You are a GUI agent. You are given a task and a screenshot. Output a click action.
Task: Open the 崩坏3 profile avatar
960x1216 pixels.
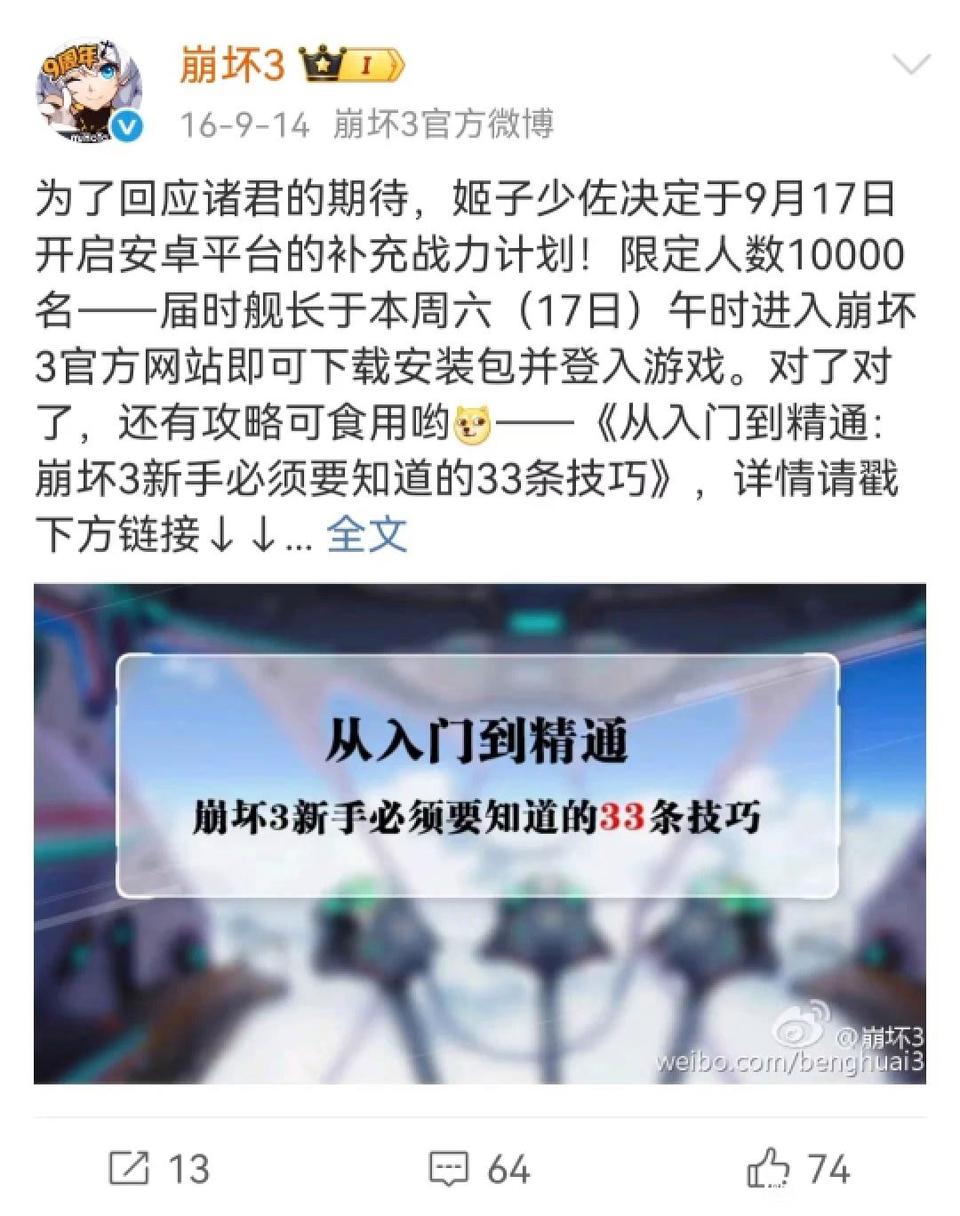(89, 91)
